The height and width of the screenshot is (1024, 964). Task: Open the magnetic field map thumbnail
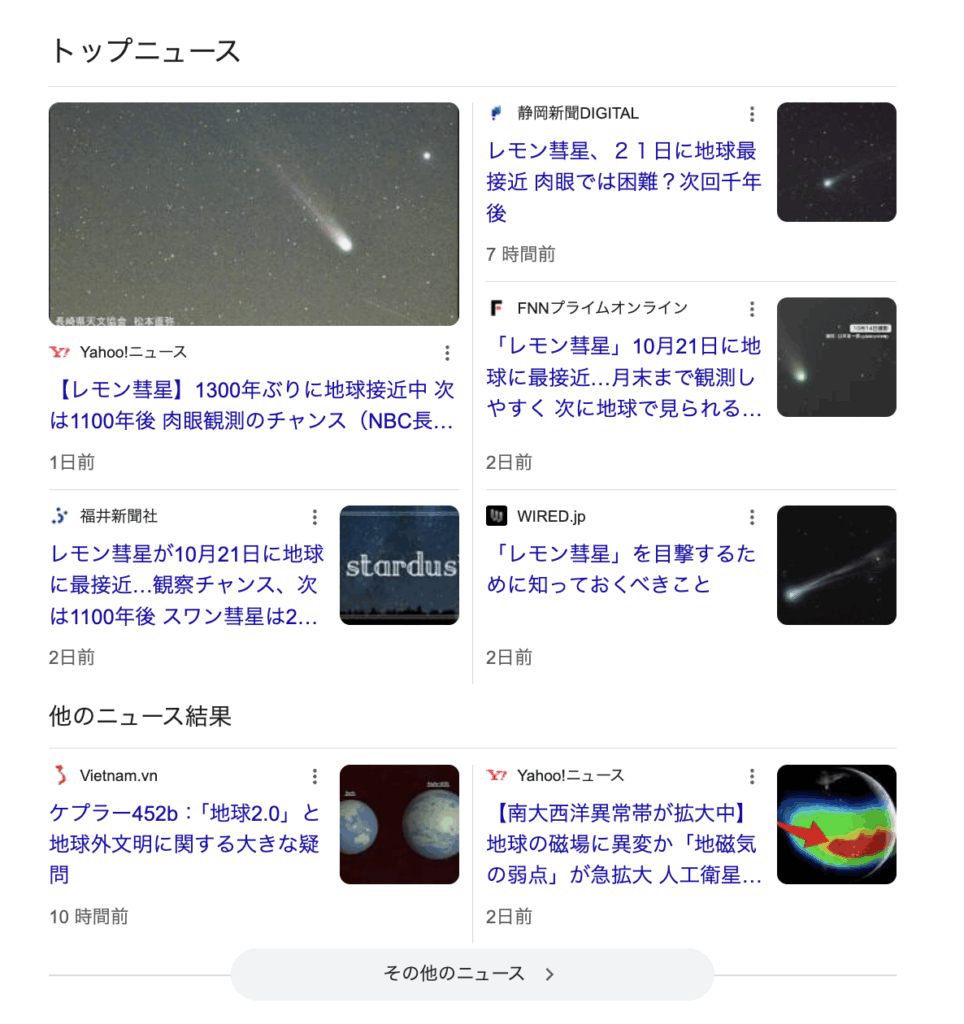coord(836,824)
